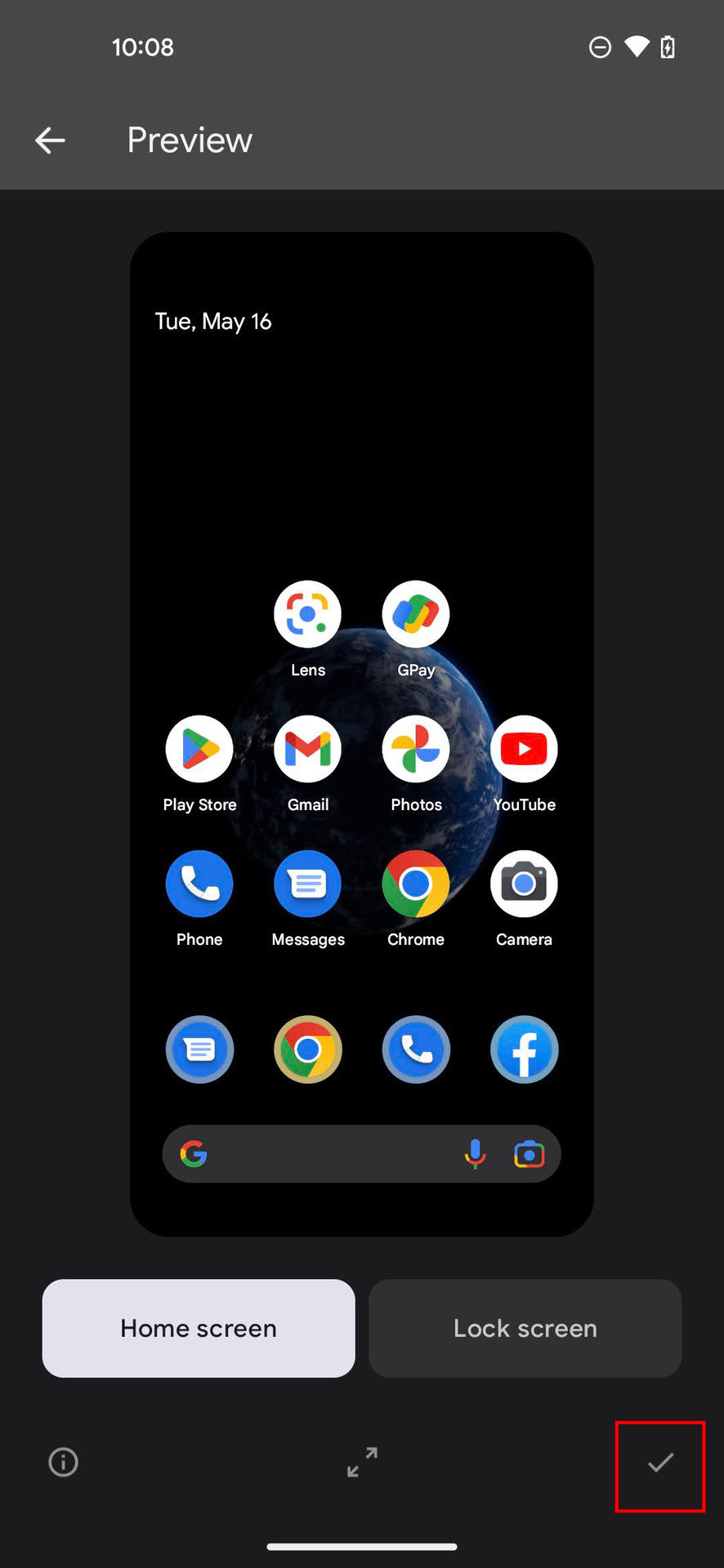This screenshot has width=724, height=1568.
Task: Switch to the Lock screen preview
Action: click(525, 1328)
